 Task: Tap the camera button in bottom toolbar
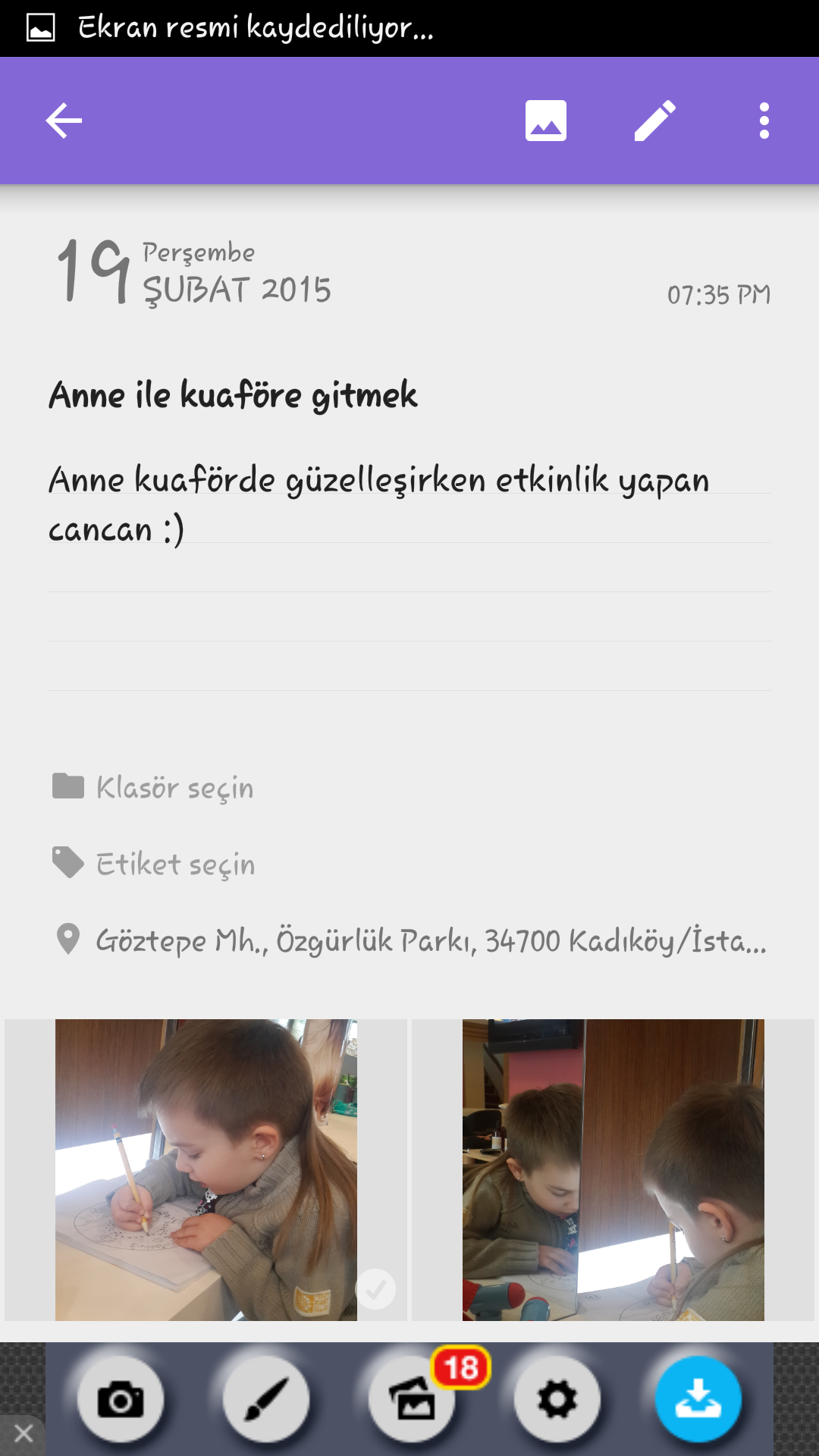[x=121, y=1399]
